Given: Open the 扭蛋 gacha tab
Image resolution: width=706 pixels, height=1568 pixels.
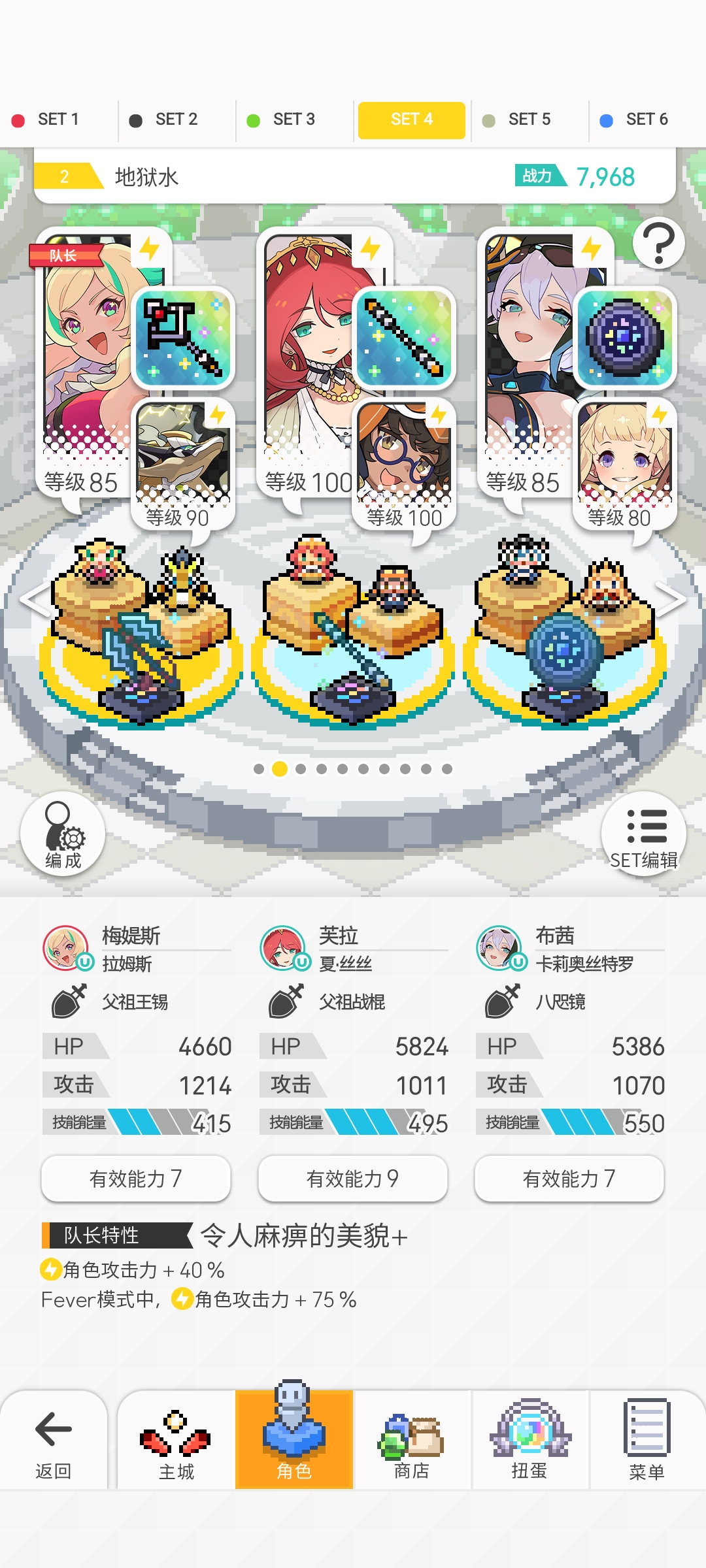Looking at the screenshot, I should [x=529, y=1441].
